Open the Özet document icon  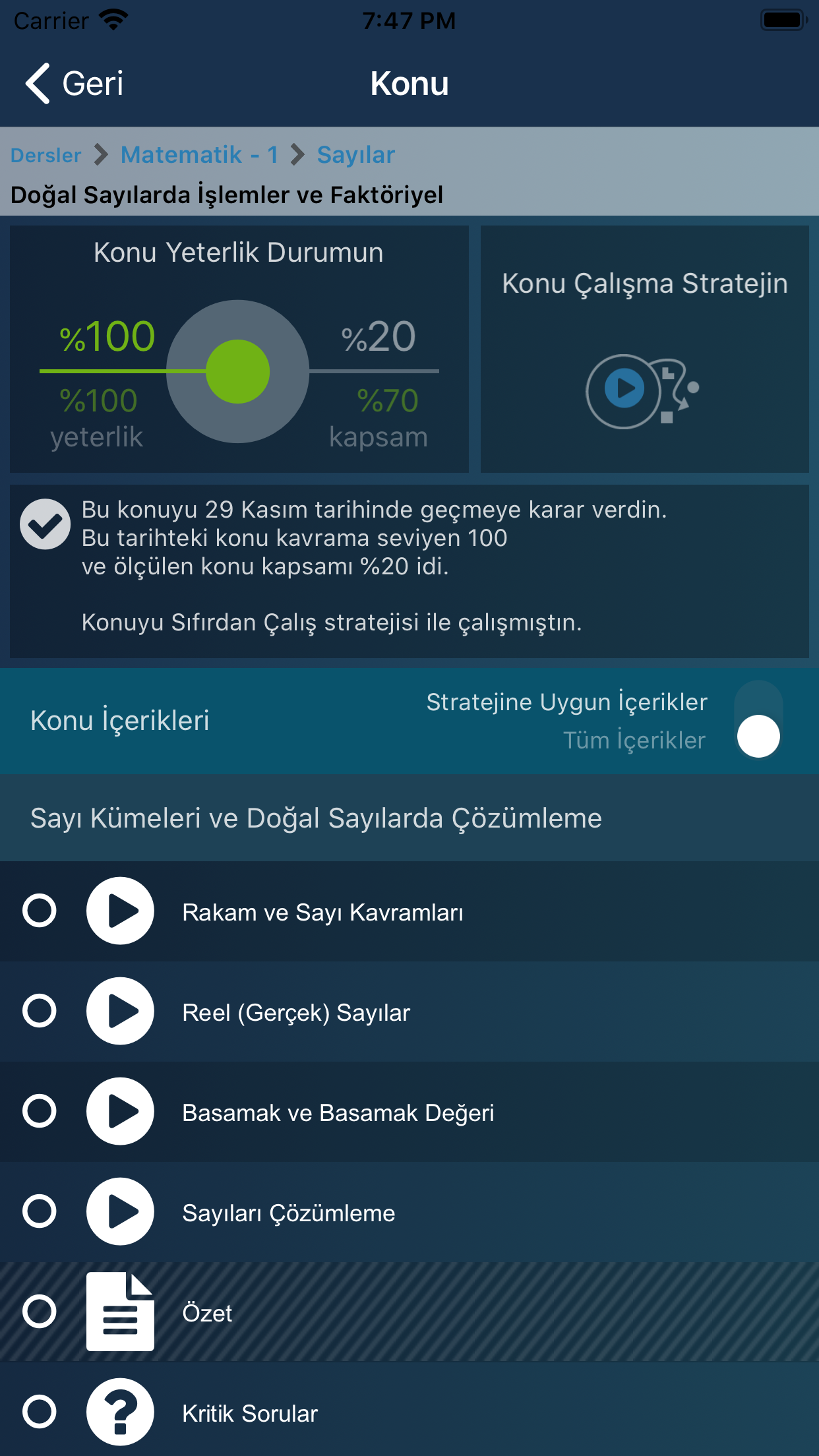[x=120, y=1312]
